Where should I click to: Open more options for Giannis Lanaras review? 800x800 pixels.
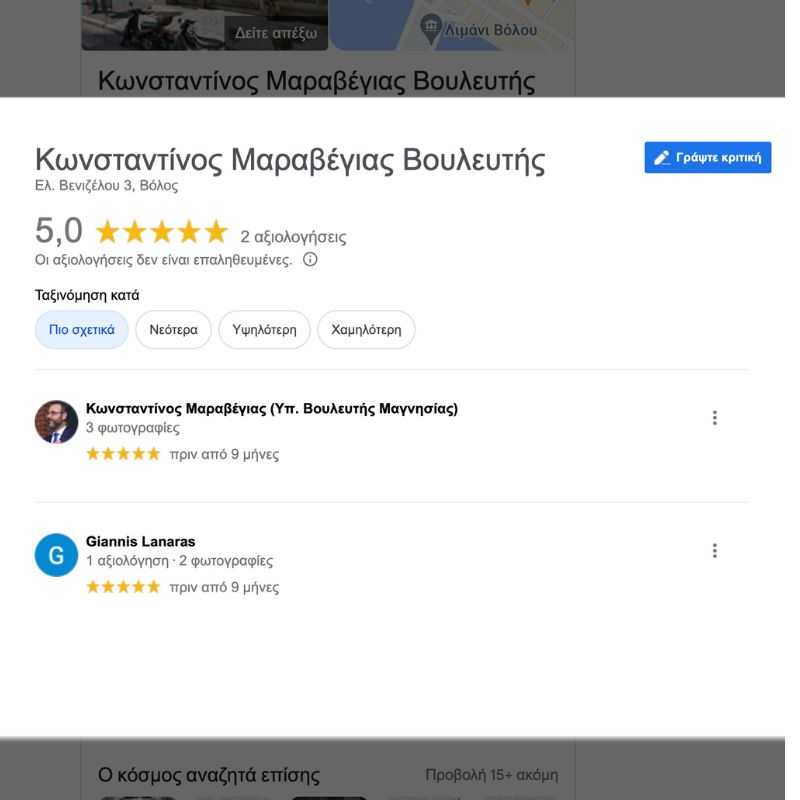pos(714,551)
